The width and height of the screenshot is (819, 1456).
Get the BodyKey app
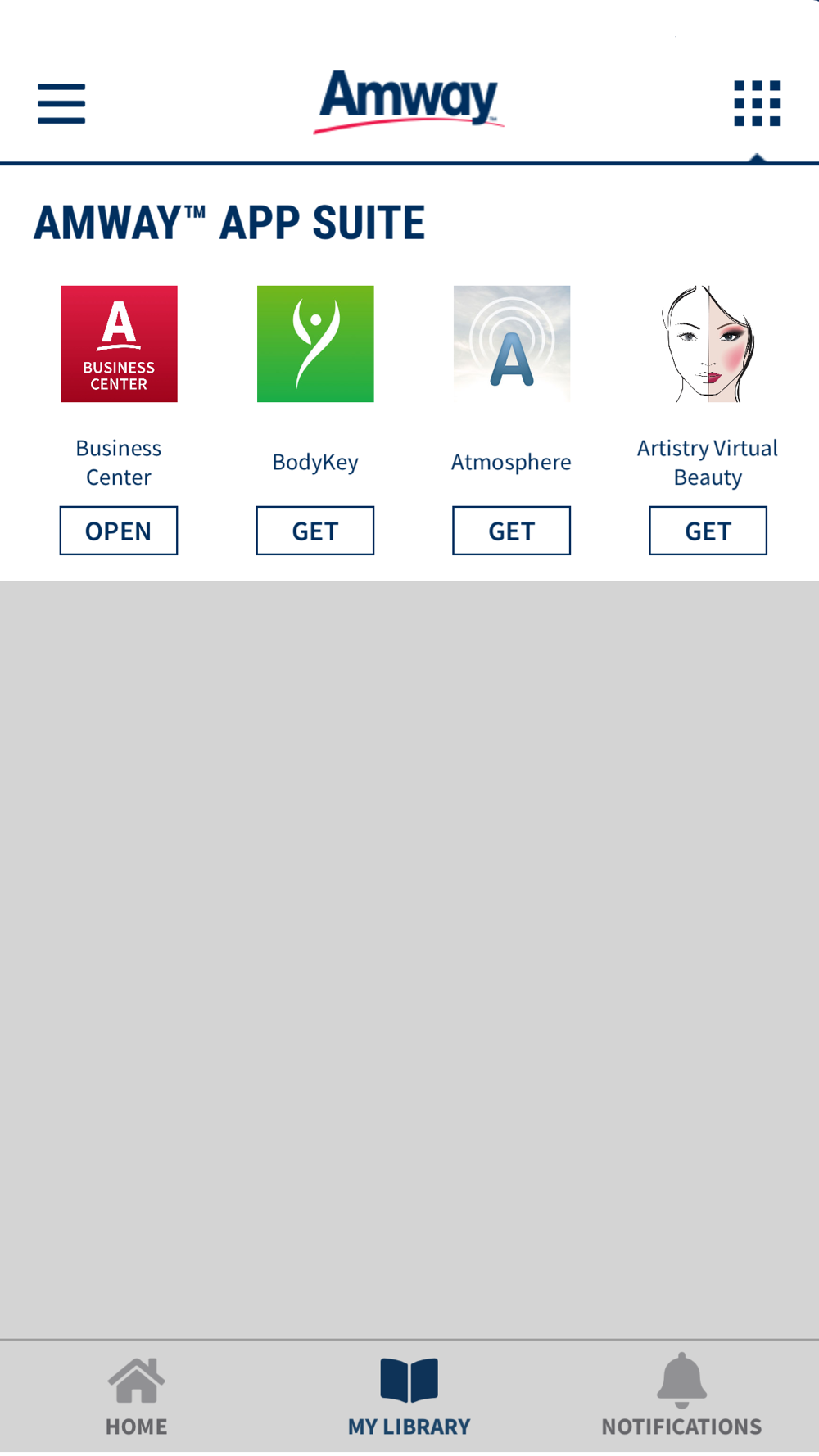point(315,531)
